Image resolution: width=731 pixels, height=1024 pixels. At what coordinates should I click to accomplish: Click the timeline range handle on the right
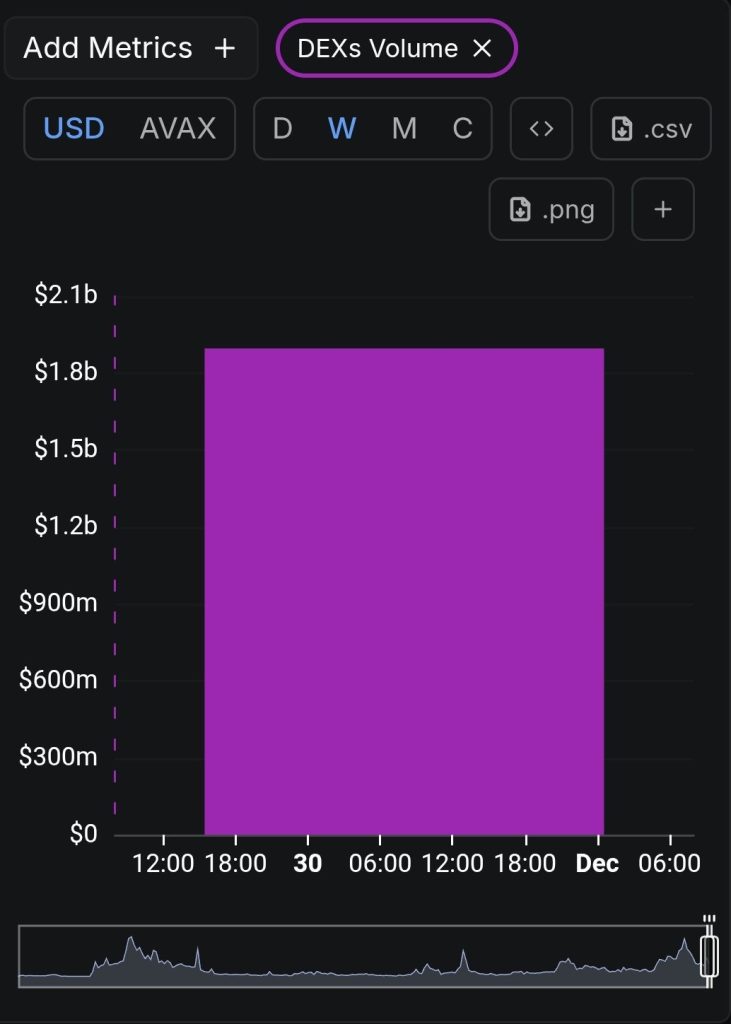tap(711, 956)
